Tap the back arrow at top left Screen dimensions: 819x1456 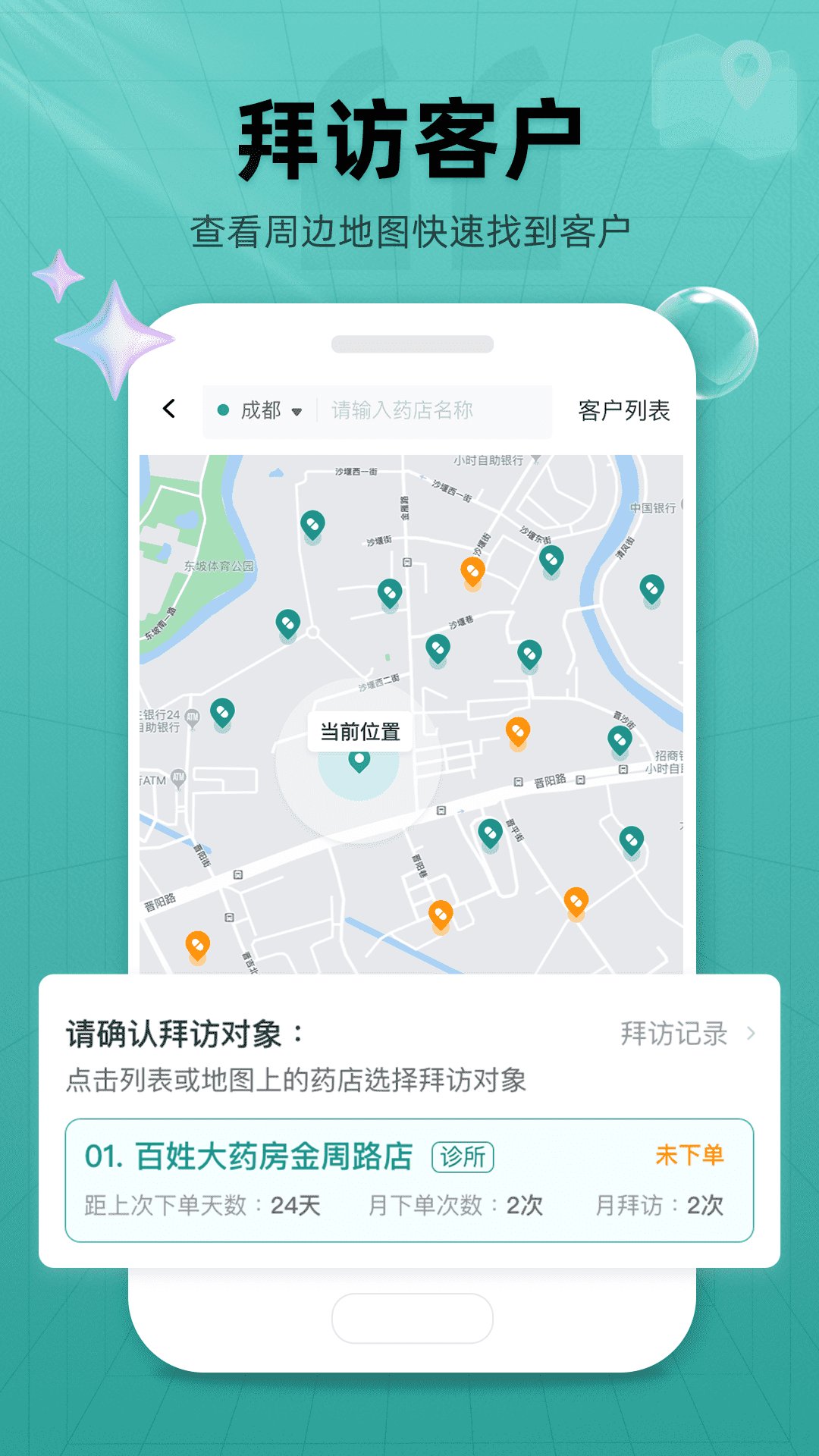pos(168,409)
